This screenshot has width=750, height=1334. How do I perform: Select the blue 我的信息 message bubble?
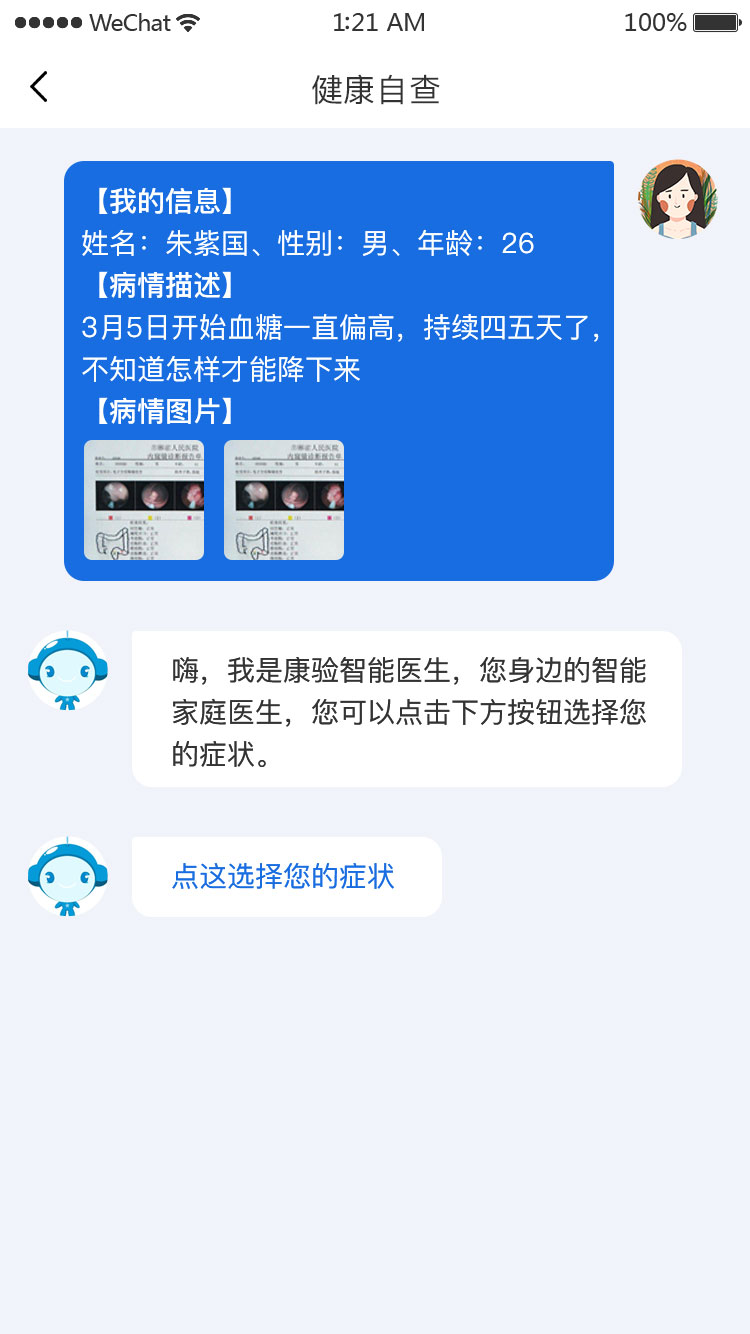tap(340, 370)
